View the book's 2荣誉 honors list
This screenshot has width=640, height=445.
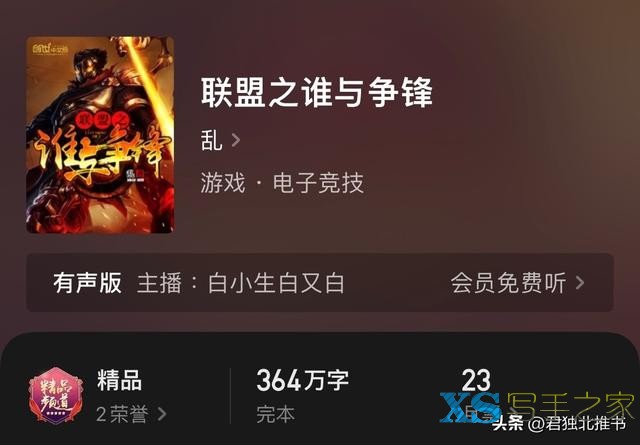(131, 413)
